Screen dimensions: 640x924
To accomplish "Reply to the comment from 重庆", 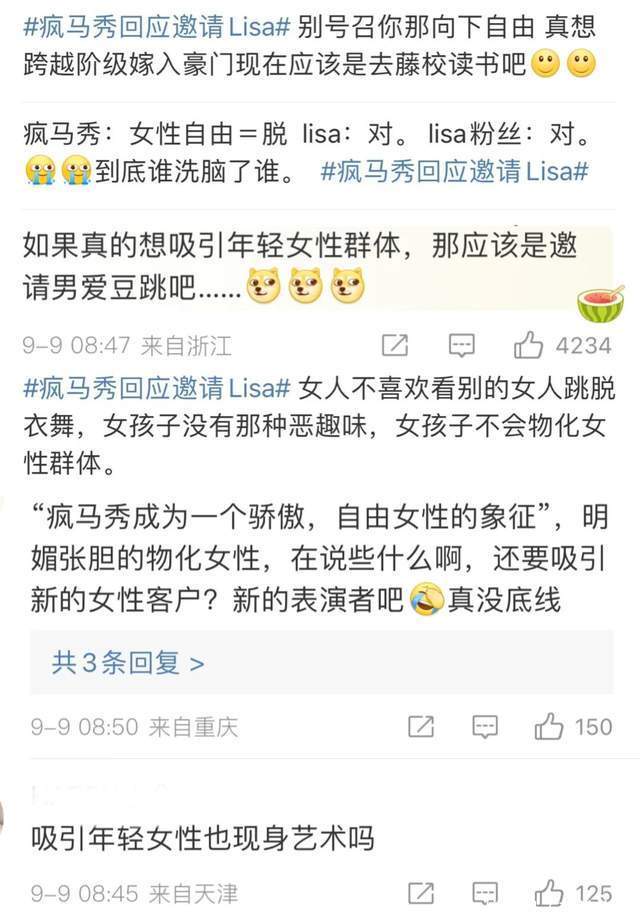I will coord(485,726).
